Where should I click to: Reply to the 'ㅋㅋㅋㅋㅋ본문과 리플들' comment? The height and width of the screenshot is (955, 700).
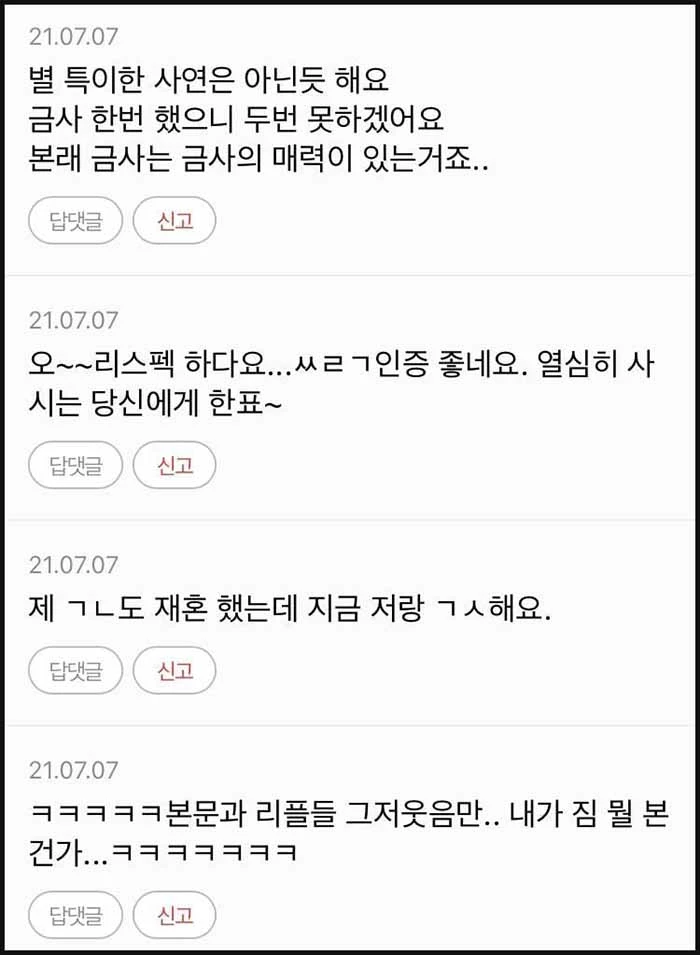pos(75,915)
